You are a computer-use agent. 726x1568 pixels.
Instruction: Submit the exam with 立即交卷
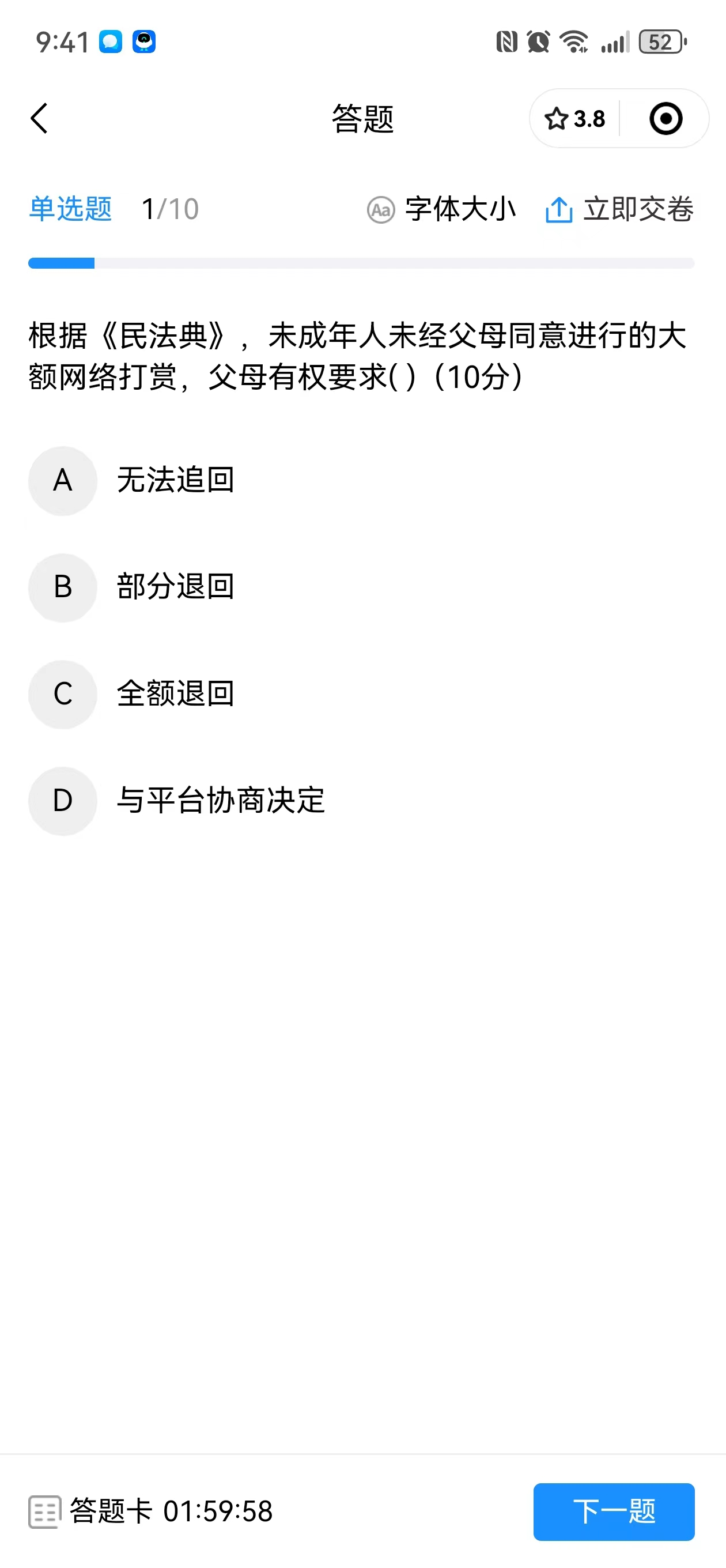coord(619,209)
